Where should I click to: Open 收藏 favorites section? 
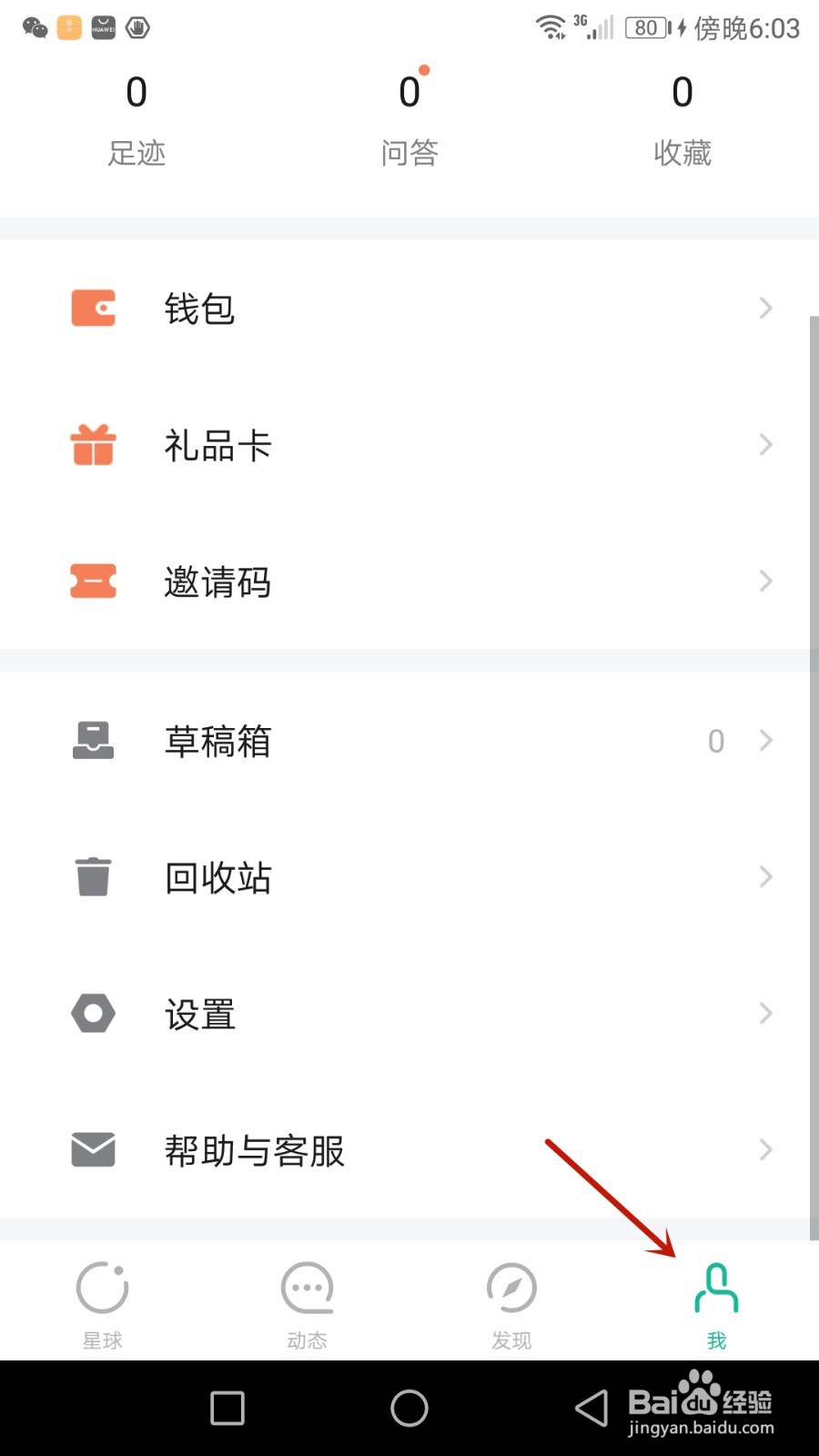(682, 120)
